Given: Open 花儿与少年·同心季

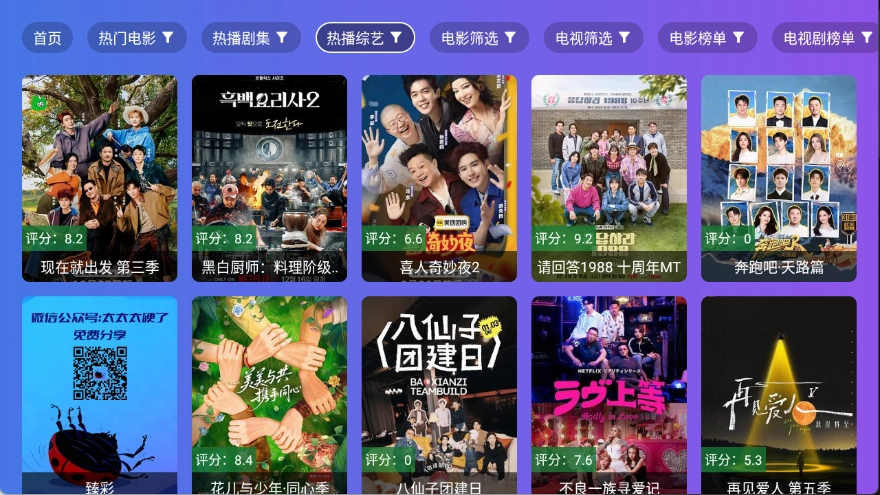Looking at the screenshot, I should 269,395.
